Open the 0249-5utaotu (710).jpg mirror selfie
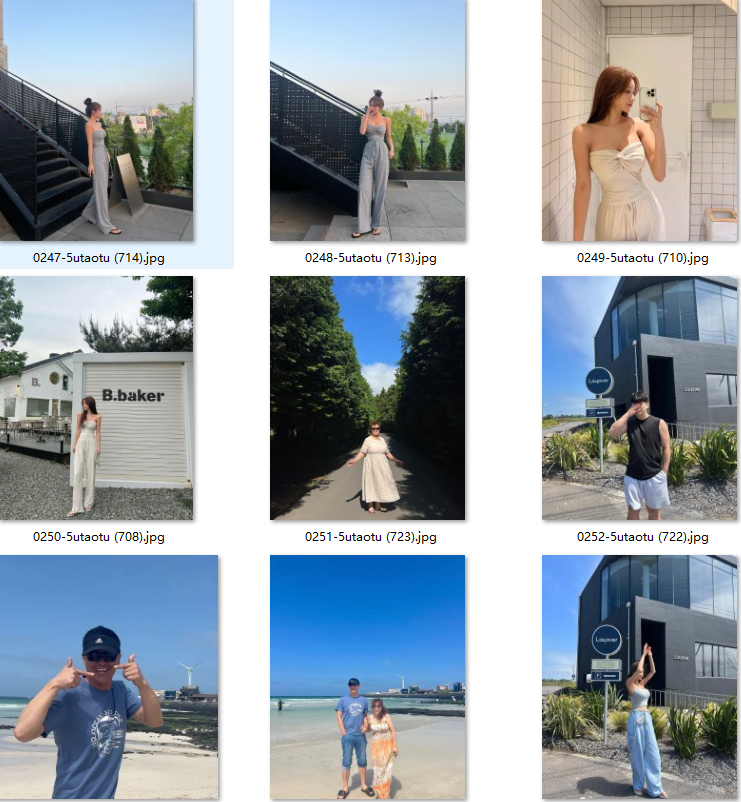The width and height of the screenshot is (741, 802). point(640,120)
